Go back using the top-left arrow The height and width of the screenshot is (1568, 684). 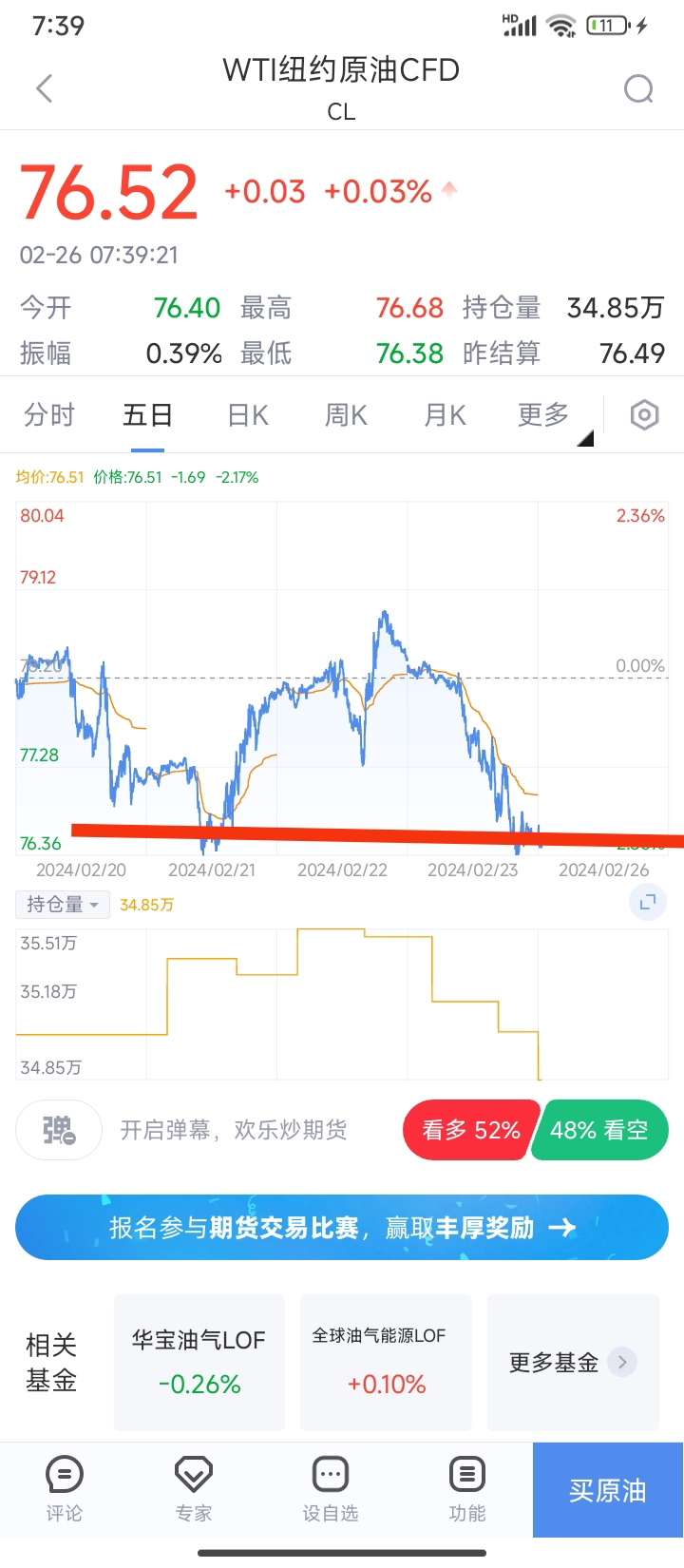[44, 89]
